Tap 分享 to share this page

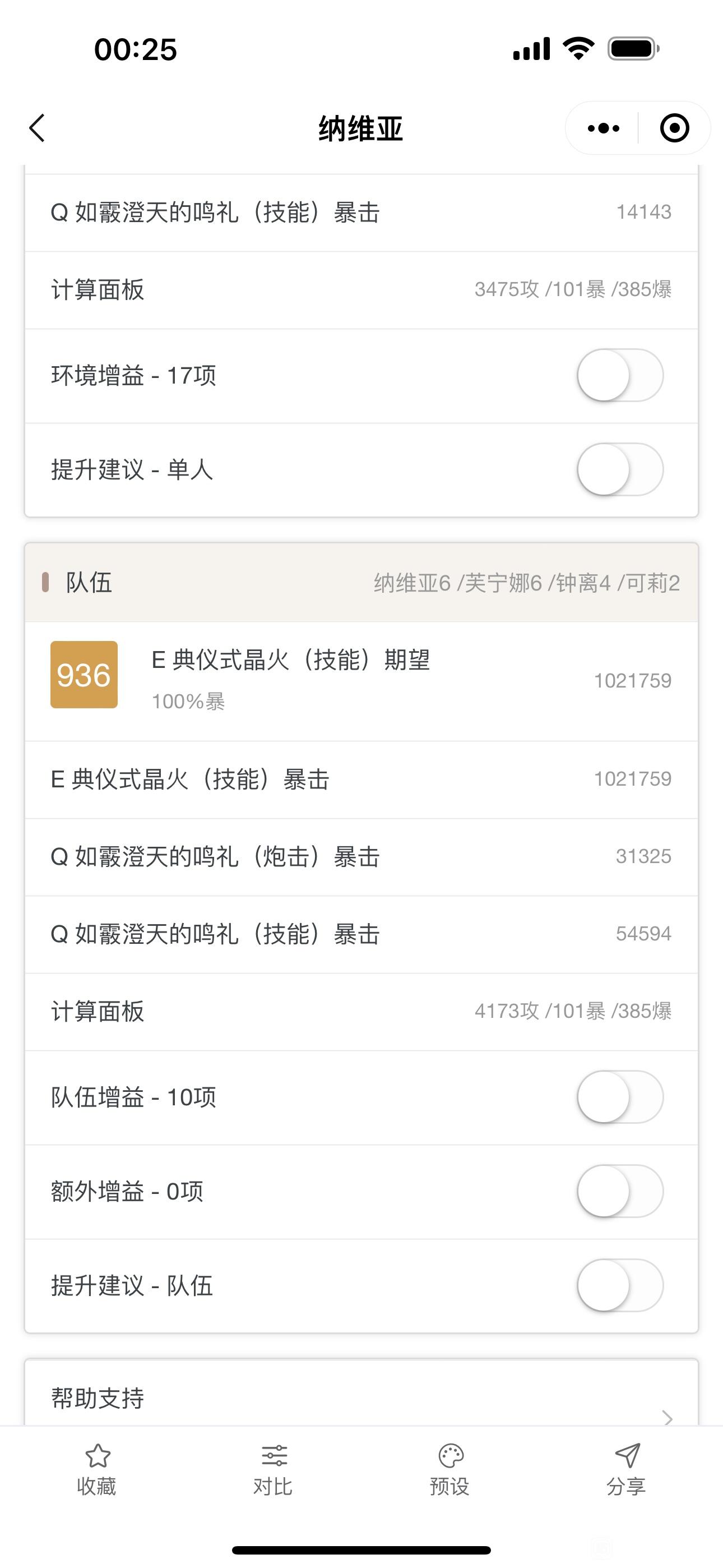tap(626, 1469)
